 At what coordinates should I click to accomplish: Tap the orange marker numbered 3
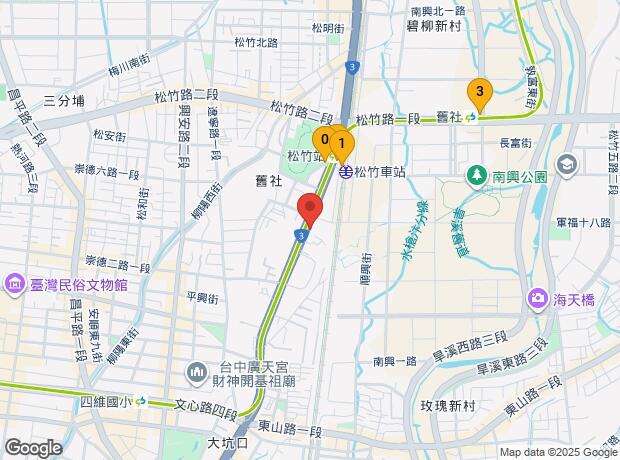pyautogui.click(x=480, y=95)
